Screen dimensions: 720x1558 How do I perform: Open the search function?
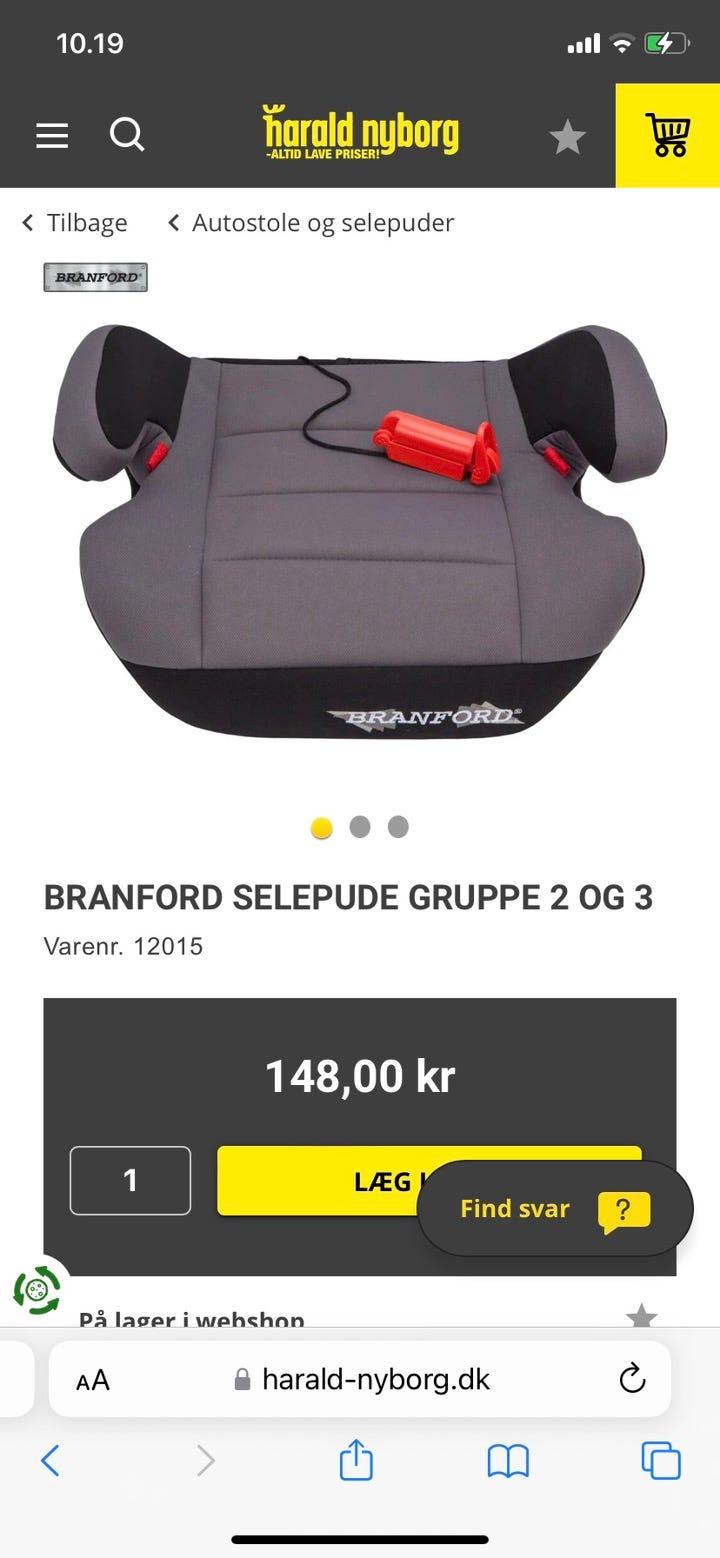127,135
